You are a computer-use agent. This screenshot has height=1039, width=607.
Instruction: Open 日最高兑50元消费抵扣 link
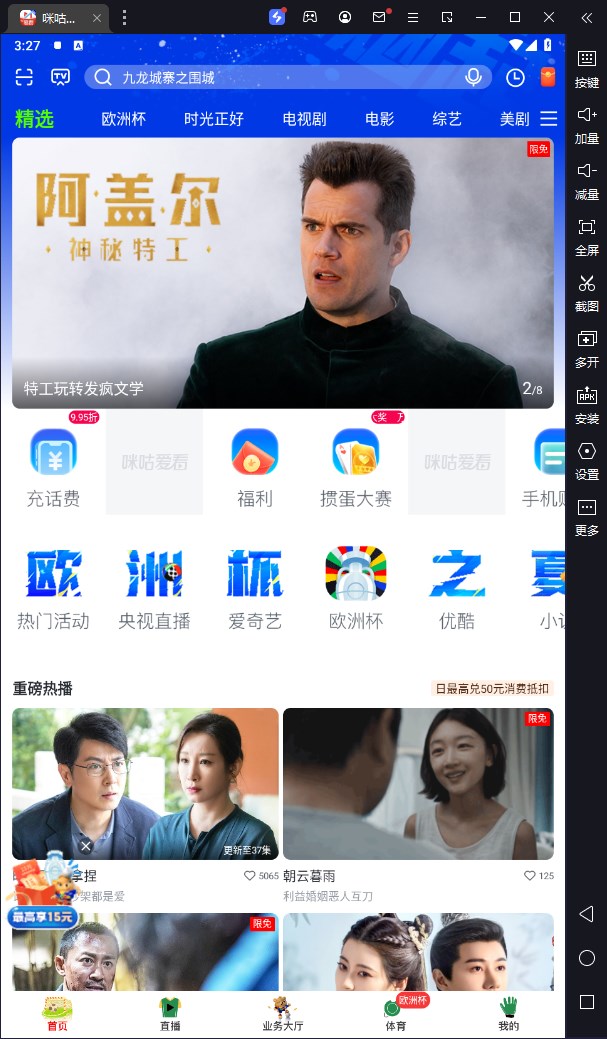pyautogui.click(x=492, y=688)
